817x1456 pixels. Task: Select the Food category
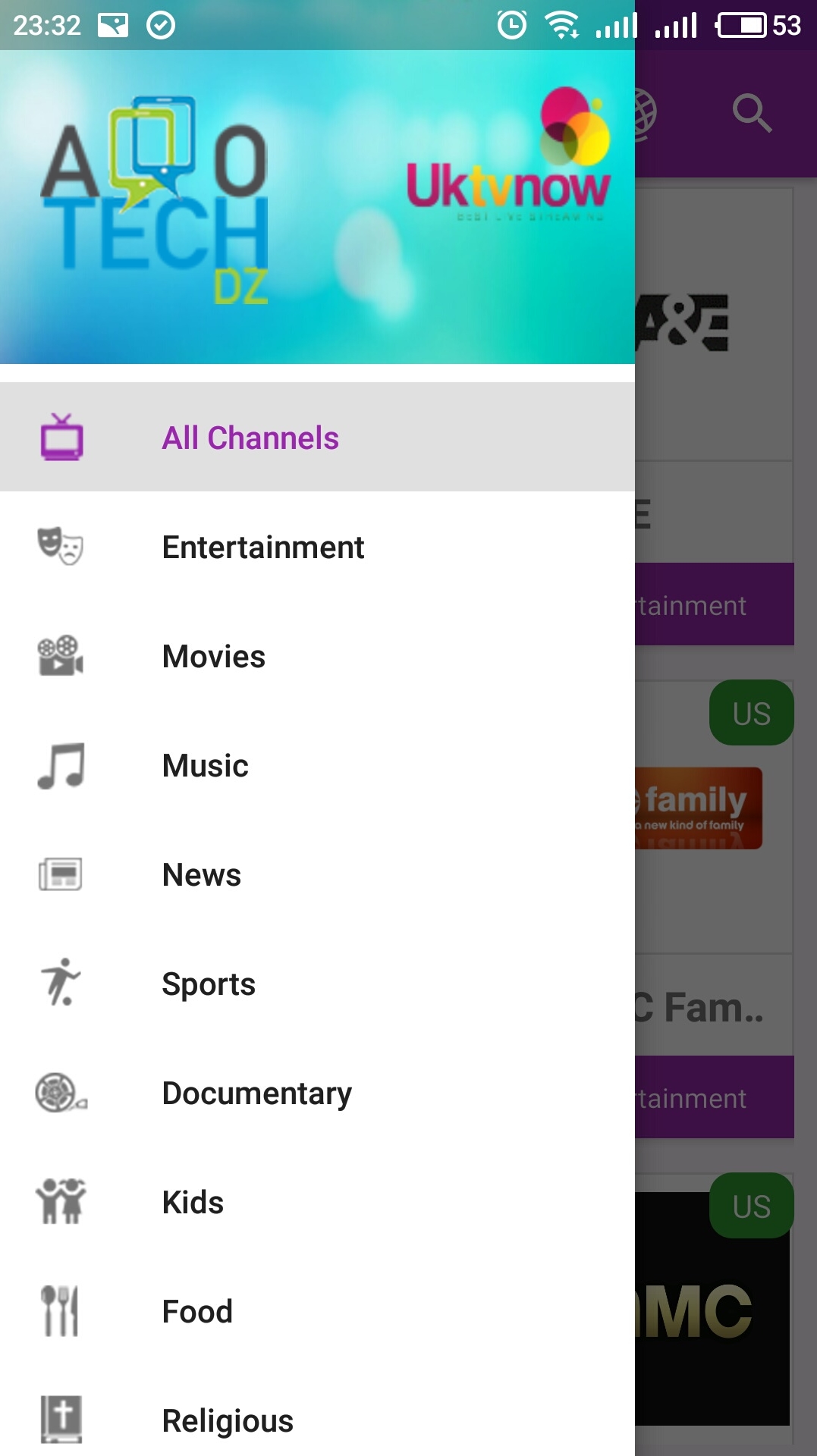tap(196, 1311)
